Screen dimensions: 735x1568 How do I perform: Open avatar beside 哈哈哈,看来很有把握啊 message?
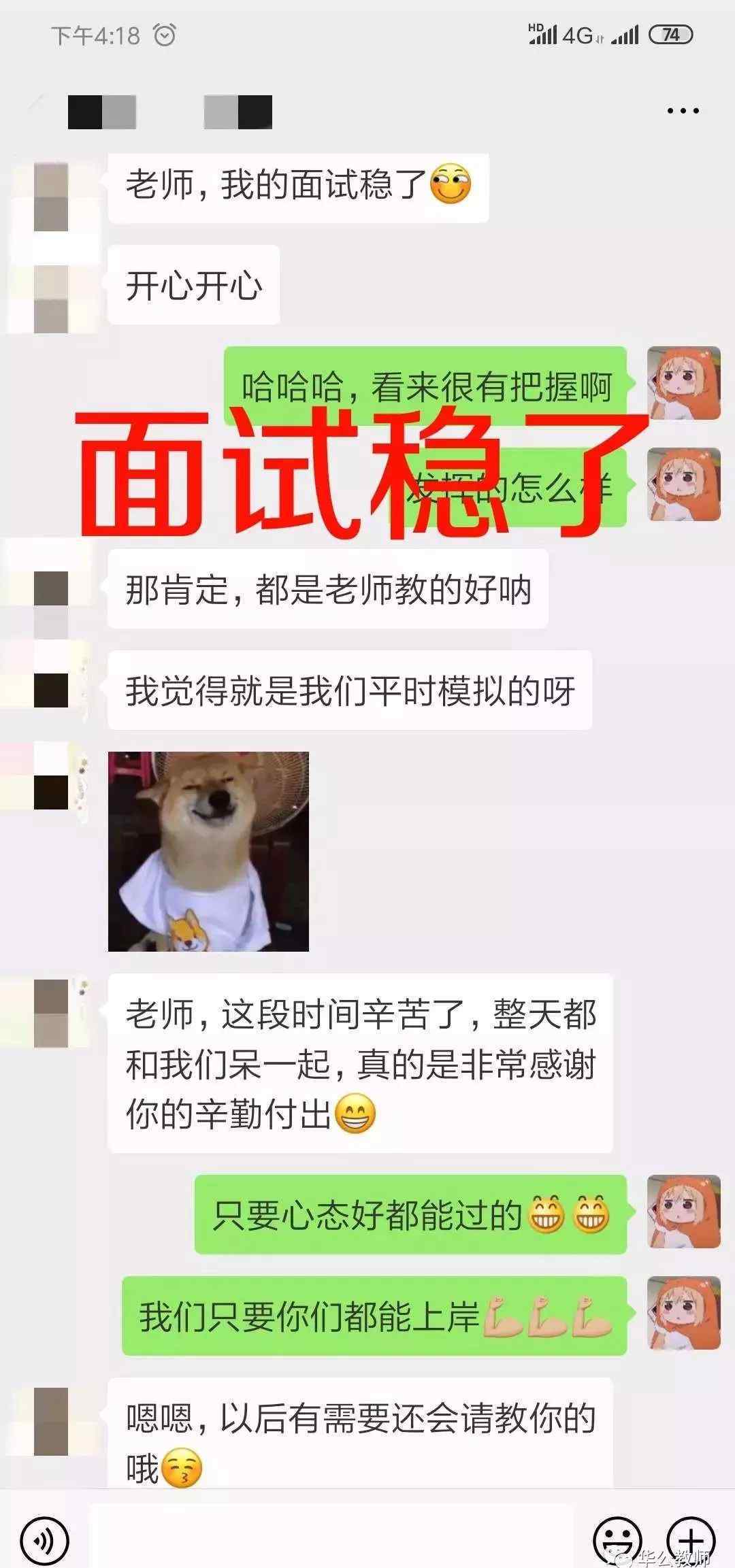point(683,383)
